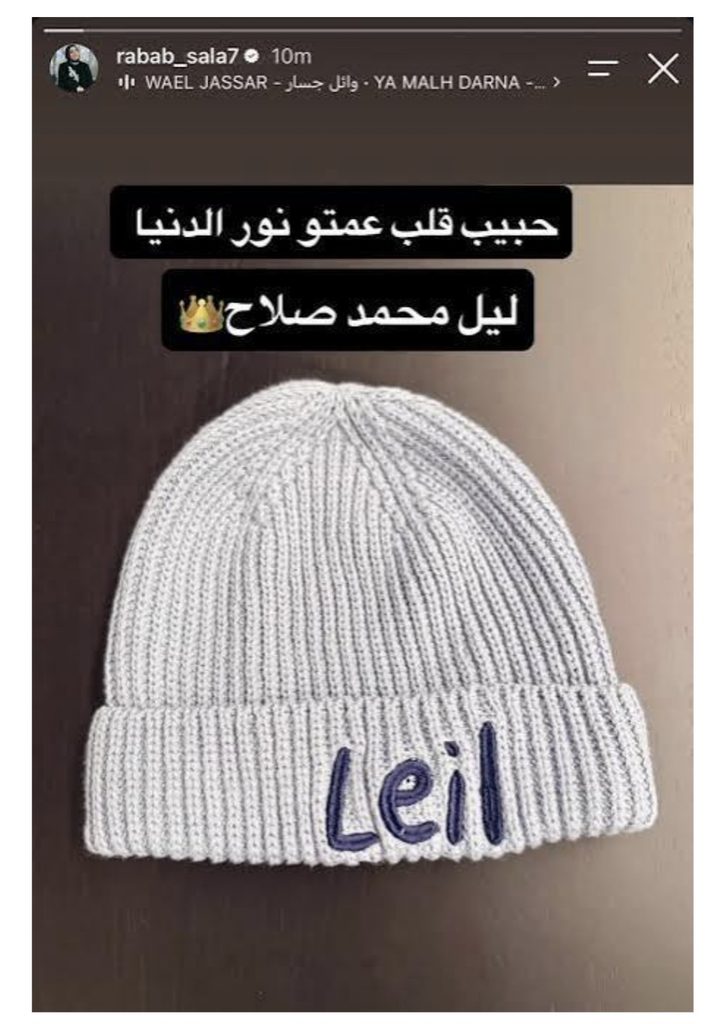
Task: Tap the pause lines icon in the story header
Action: tap(603, 68)
